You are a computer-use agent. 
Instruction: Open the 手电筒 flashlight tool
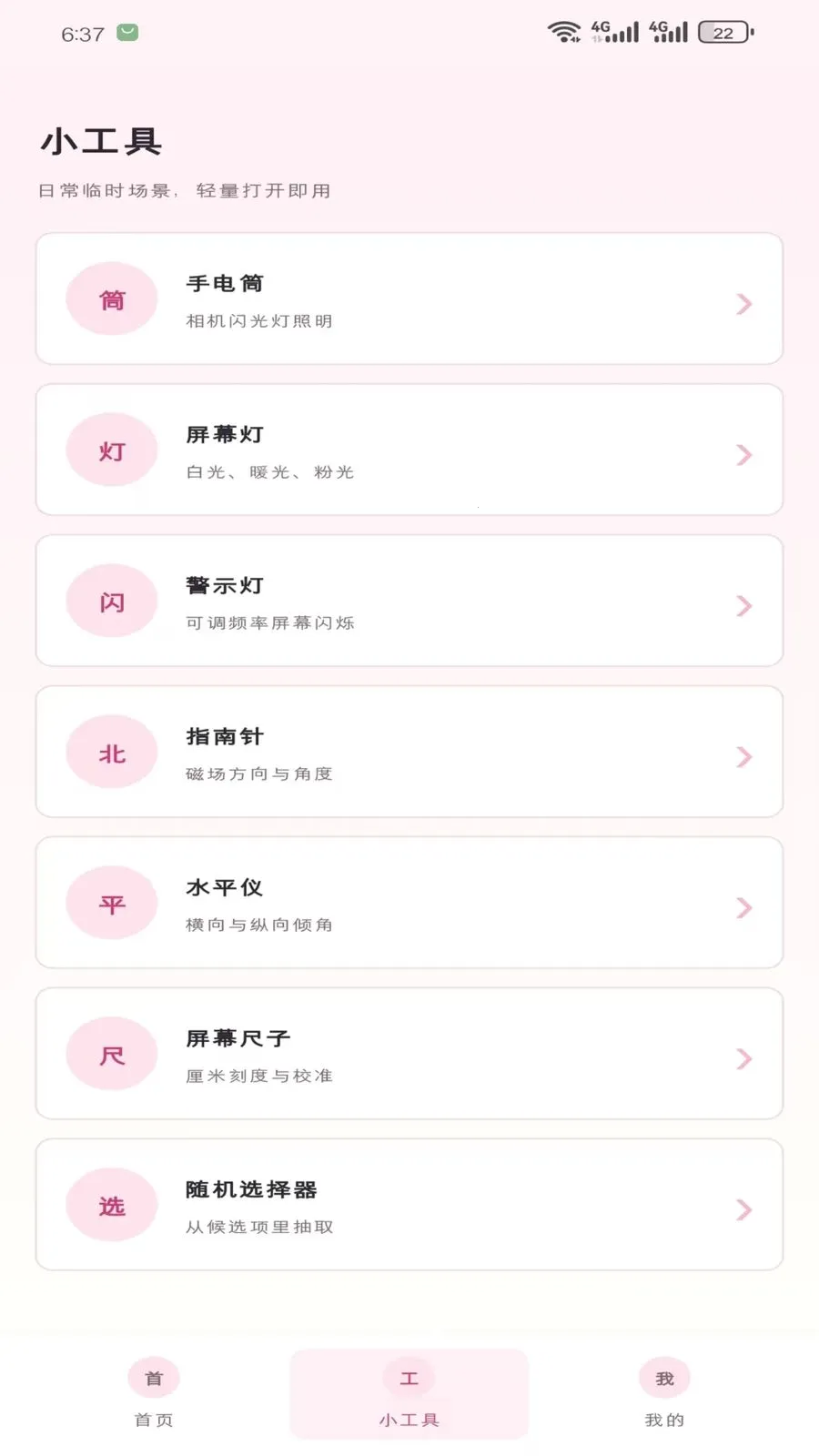[409, 298]
